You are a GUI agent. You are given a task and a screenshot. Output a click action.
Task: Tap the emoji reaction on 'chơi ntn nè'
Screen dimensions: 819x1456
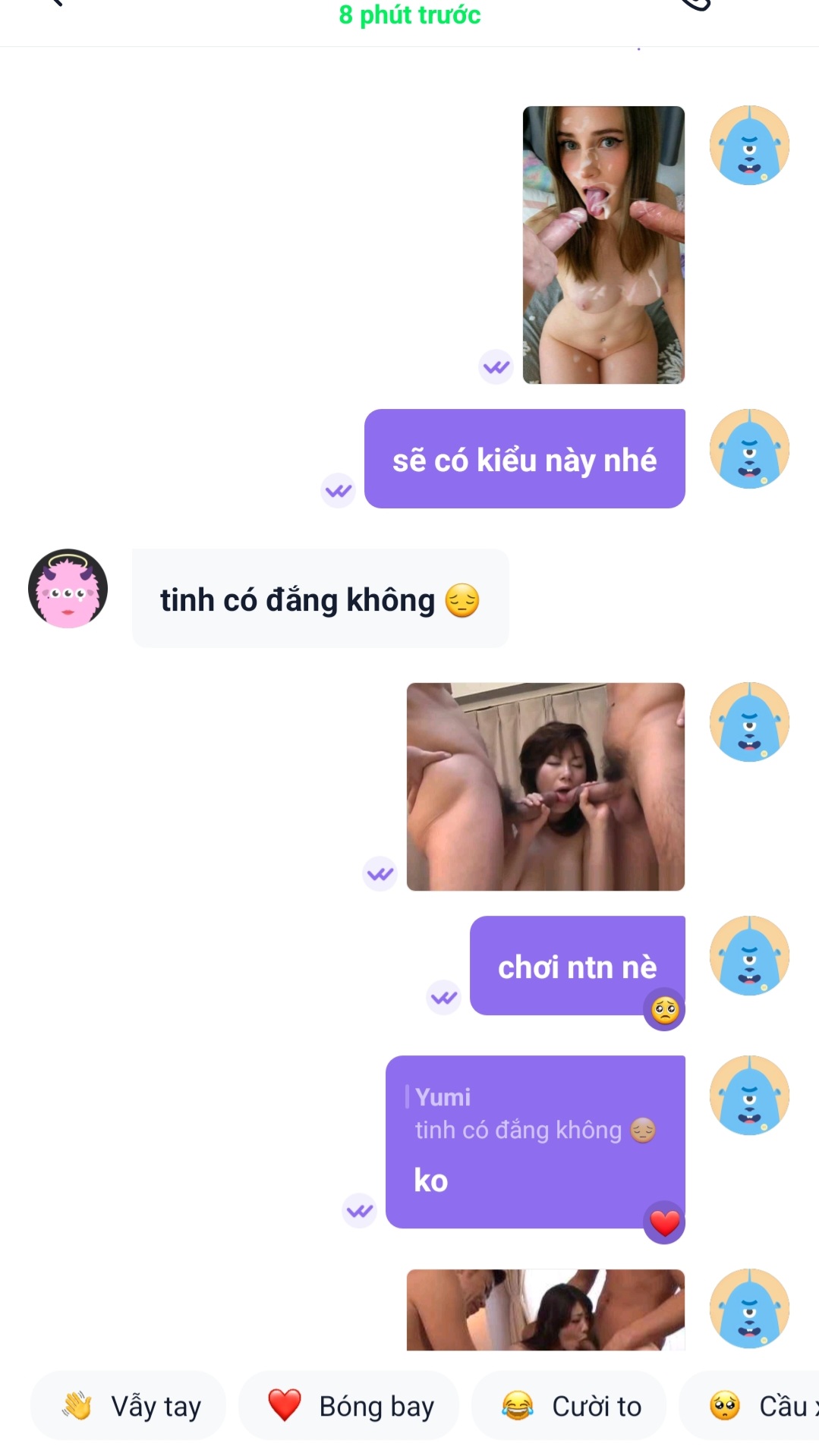(x=664, y=1010)
